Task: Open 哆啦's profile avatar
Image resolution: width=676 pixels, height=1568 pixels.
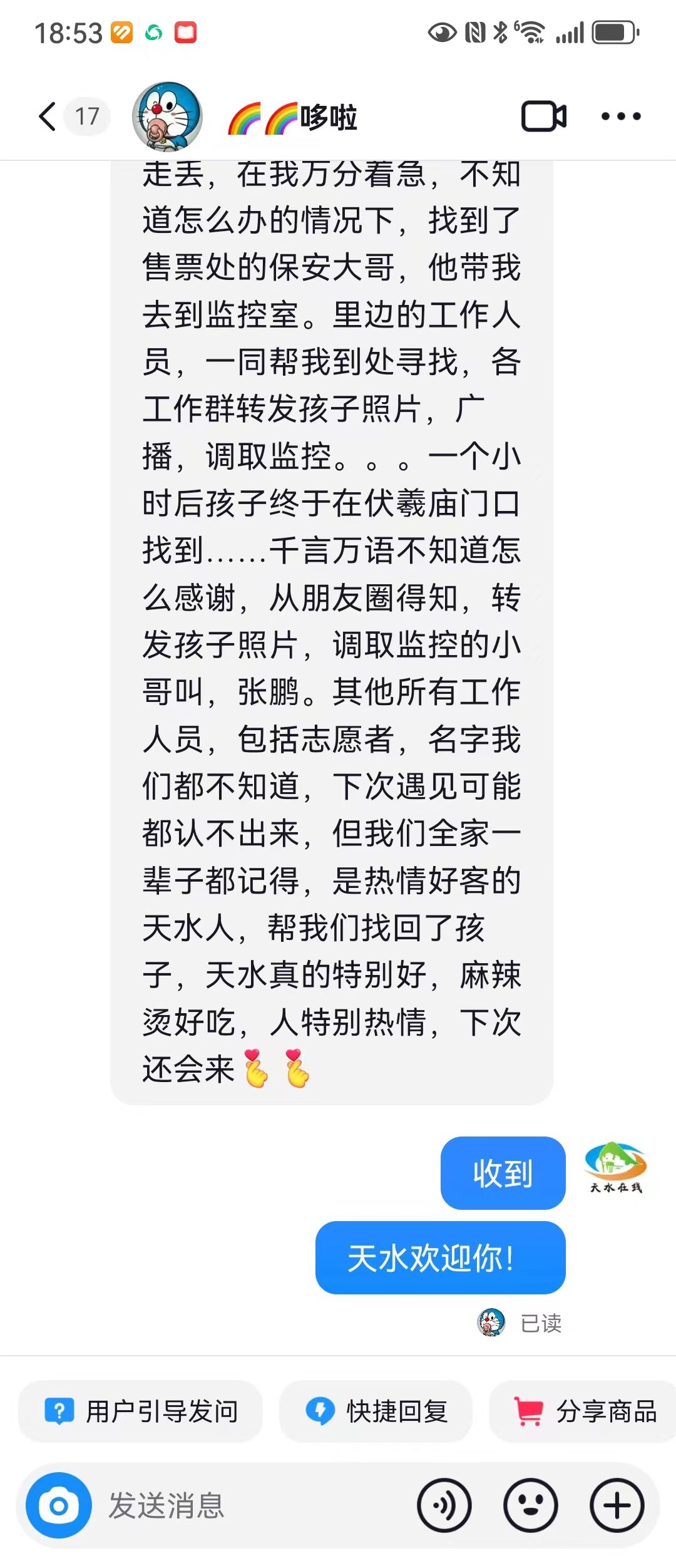Action: 167,116
